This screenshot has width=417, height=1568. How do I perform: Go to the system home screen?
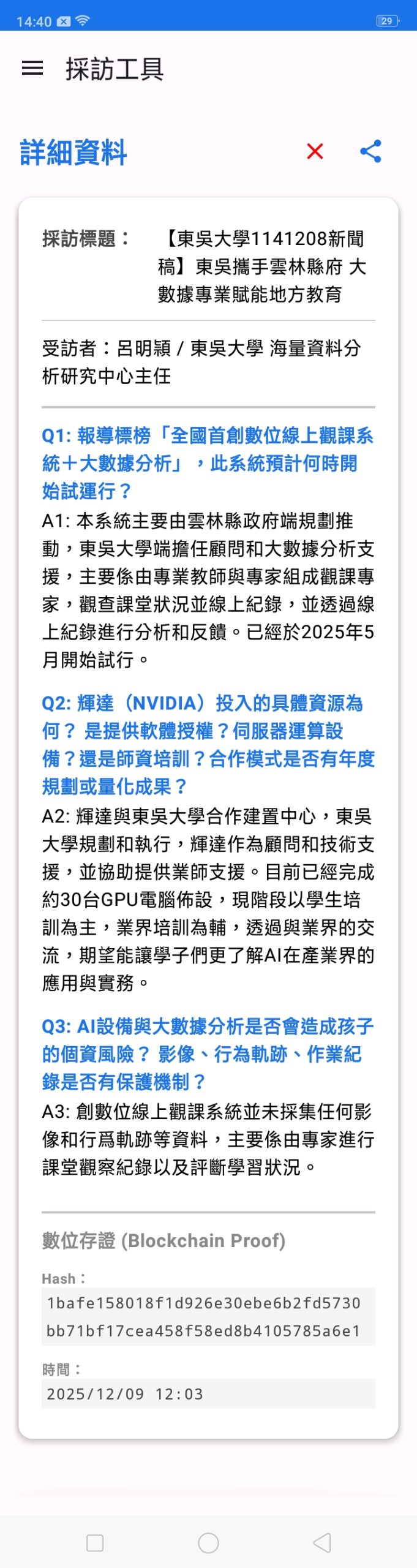208,1542
